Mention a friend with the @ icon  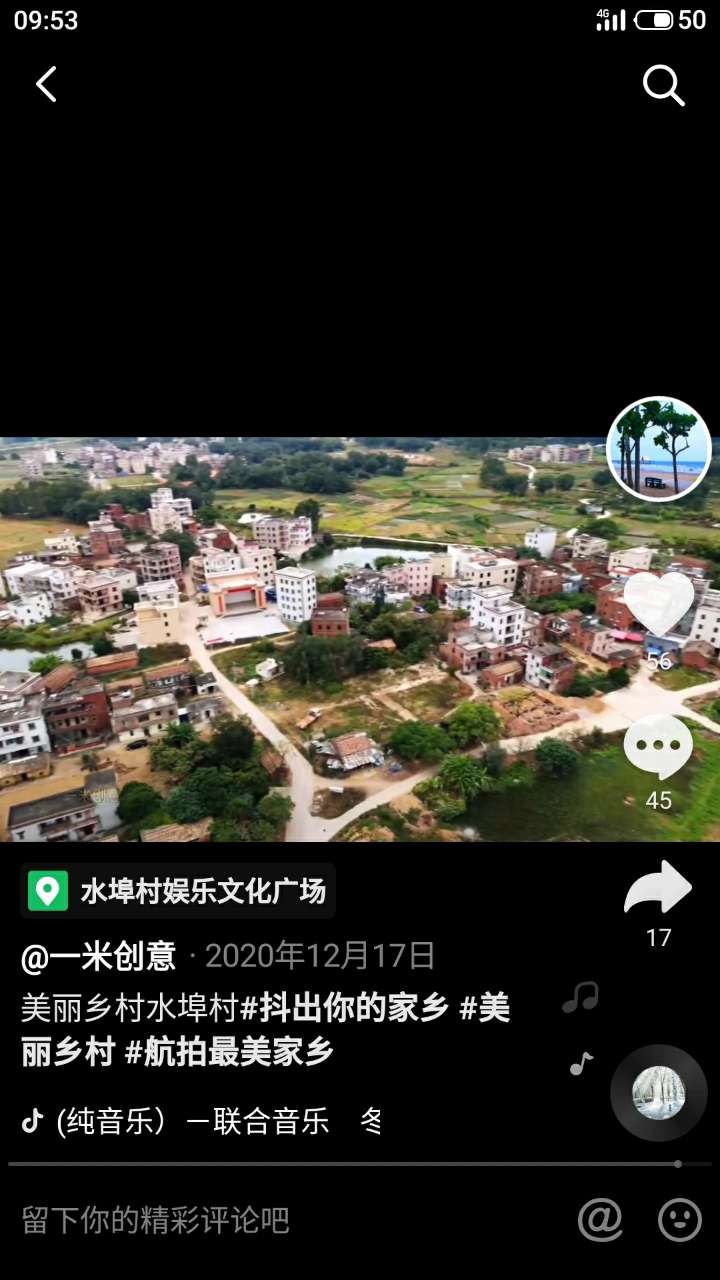coord(600,1220)
